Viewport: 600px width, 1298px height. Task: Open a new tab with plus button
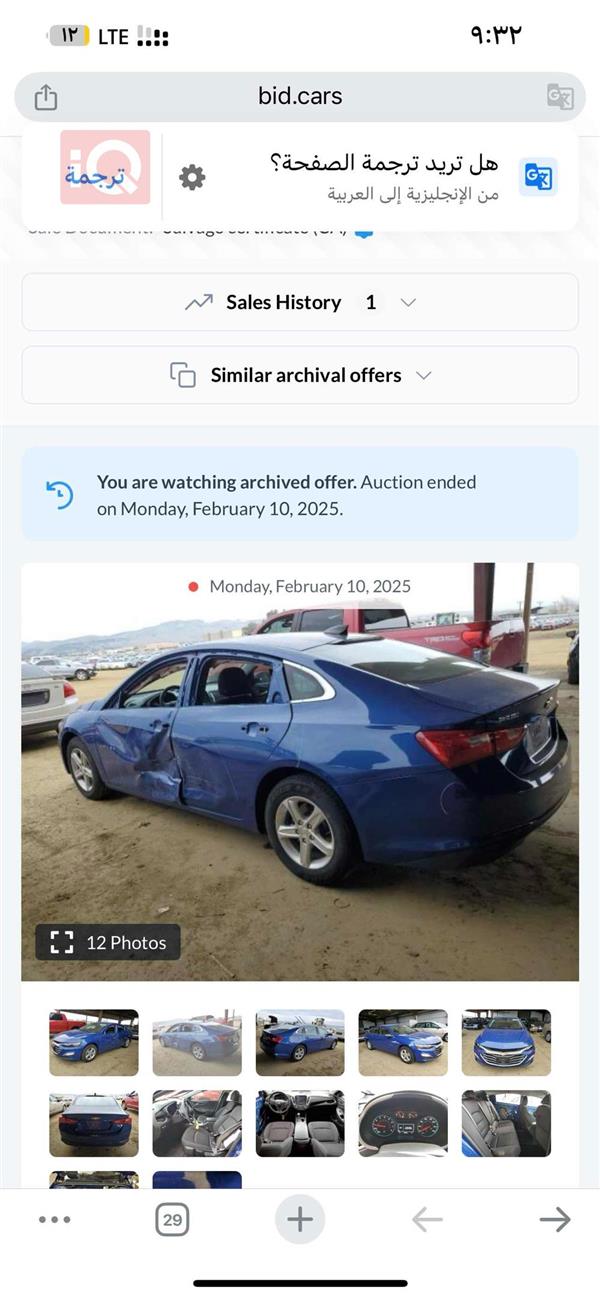300,1219
